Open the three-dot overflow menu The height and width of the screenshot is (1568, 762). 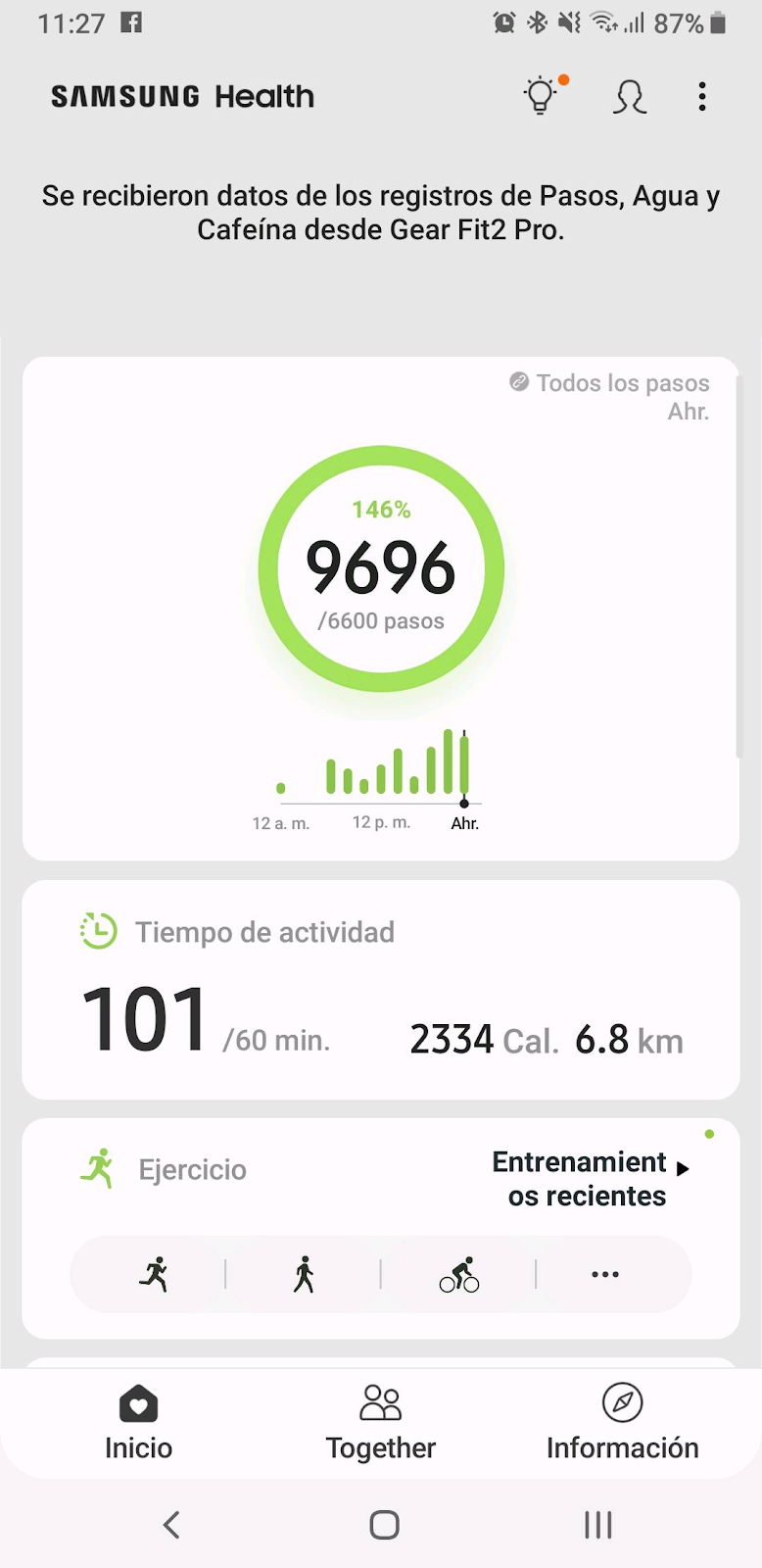(x=702, y=96)
